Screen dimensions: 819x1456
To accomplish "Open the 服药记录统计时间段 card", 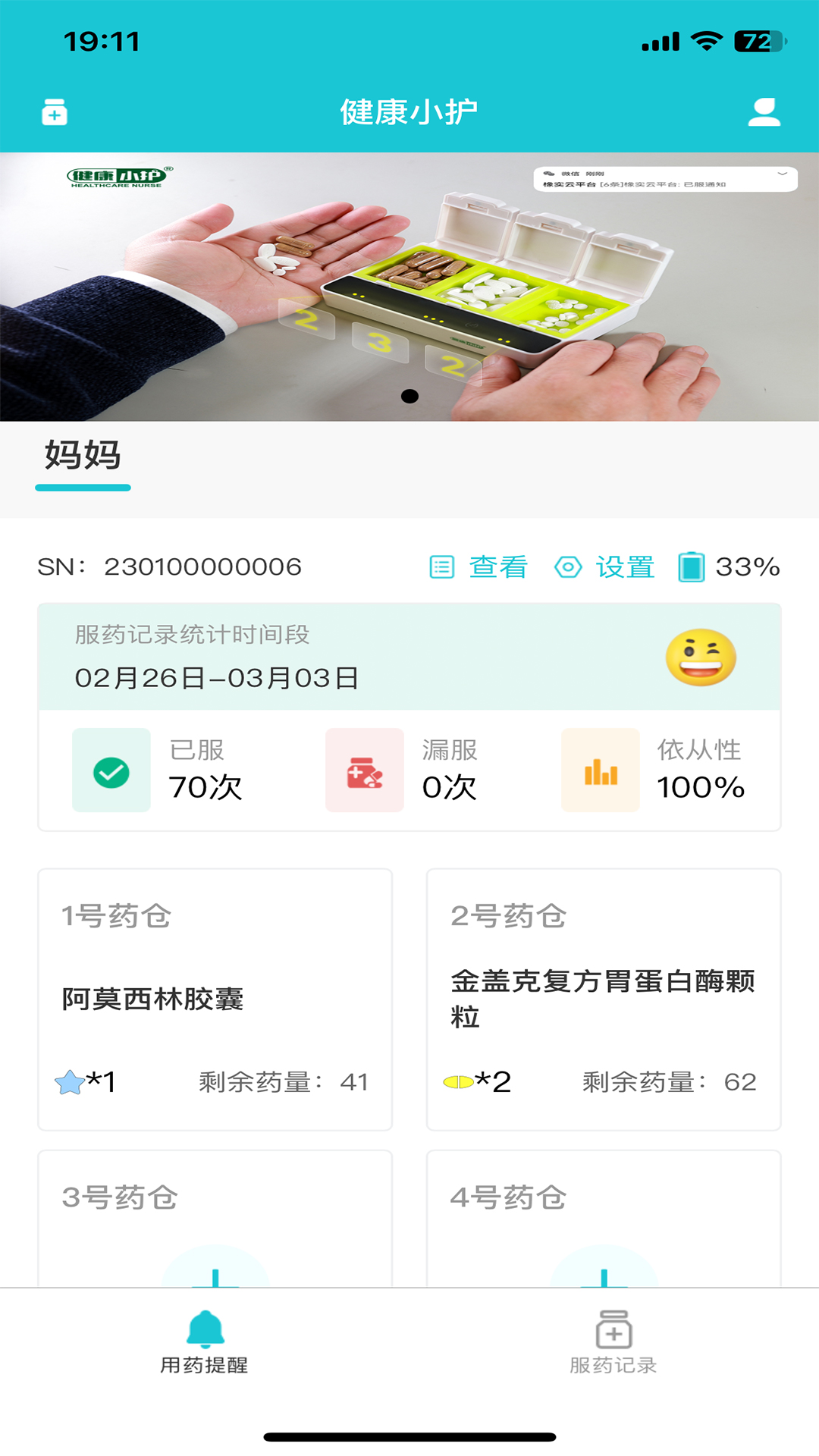I will click(409, 657).
